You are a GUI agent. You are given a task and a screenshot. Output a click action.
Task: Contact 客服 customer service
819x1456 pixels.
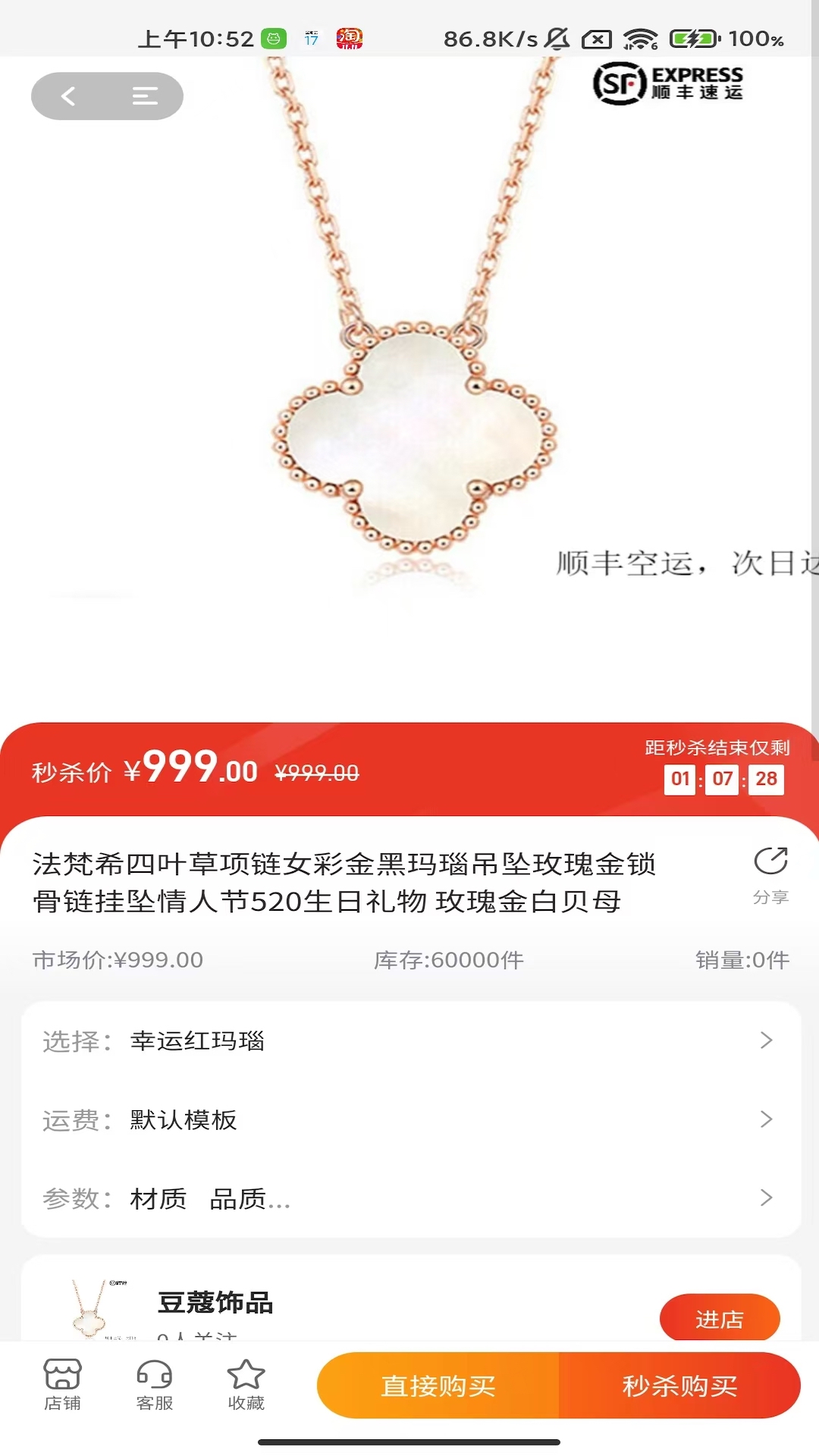(x=155, y=1385)
